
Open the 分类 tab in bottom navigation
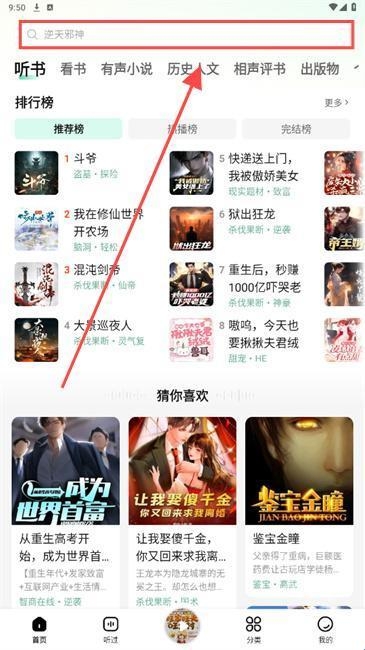(x=253, y=630)
